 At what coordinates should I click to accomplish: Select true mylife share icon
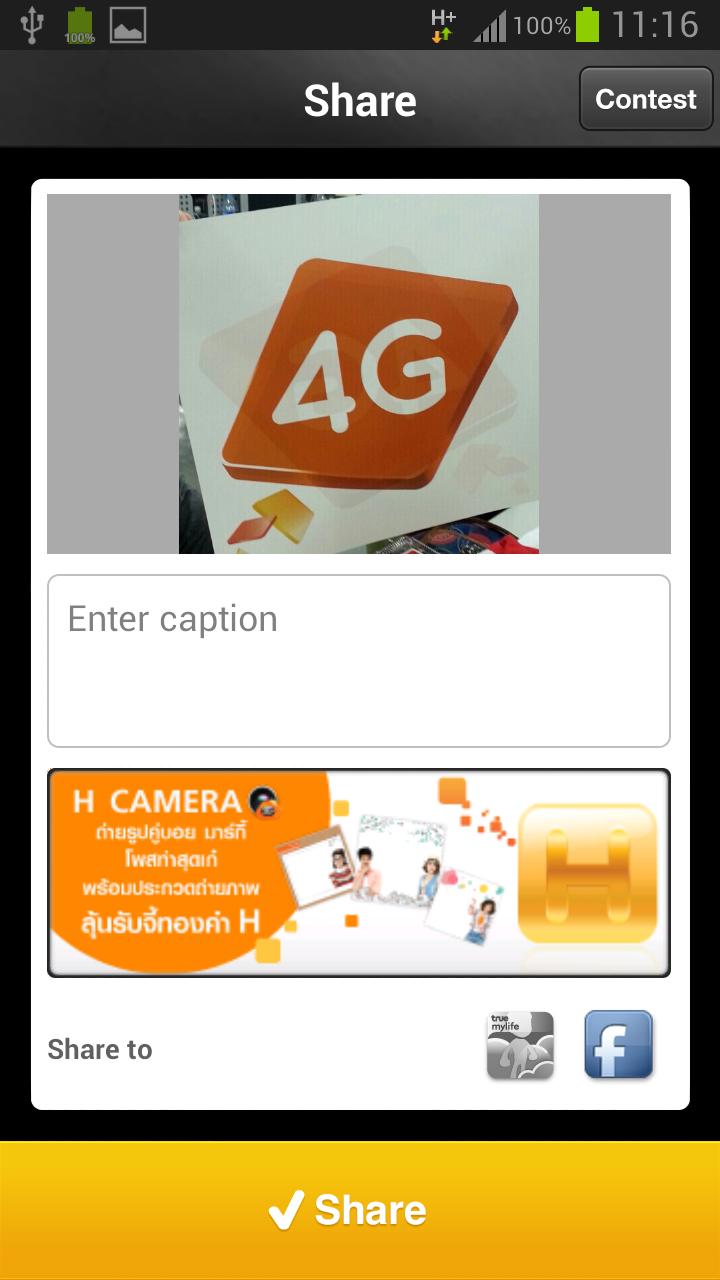520,1046
